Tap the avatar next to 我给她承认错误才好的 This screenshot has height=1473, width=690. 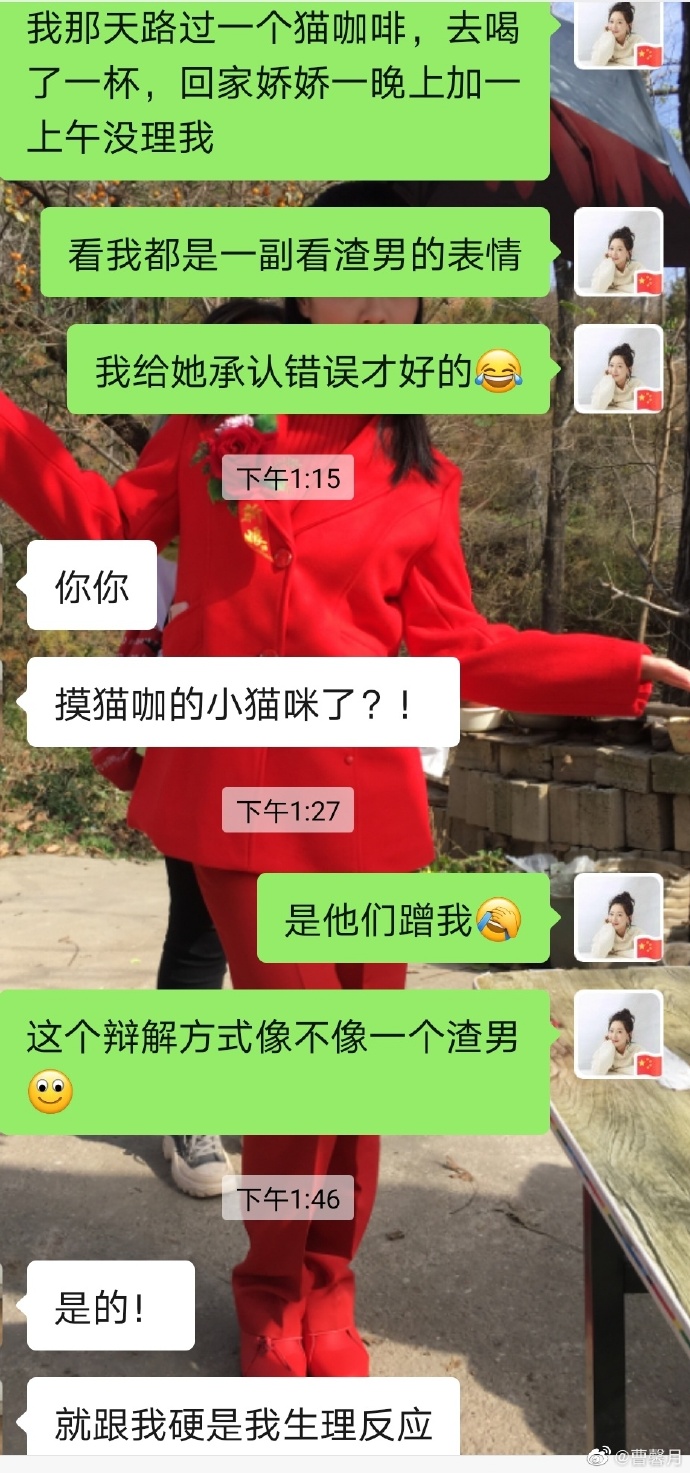(x=619, y=369)
